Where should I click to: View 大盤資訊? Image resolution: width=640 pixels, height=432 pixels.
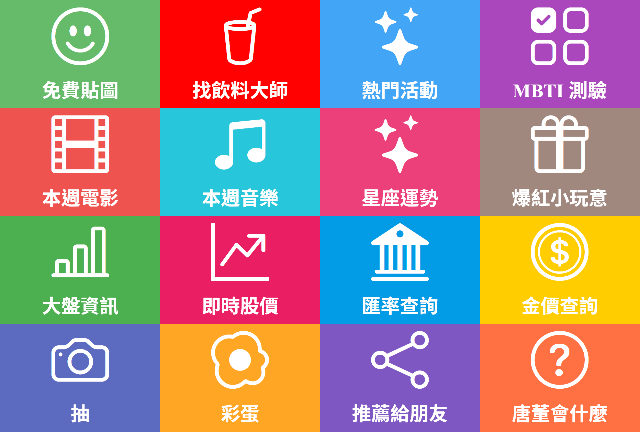80,269
